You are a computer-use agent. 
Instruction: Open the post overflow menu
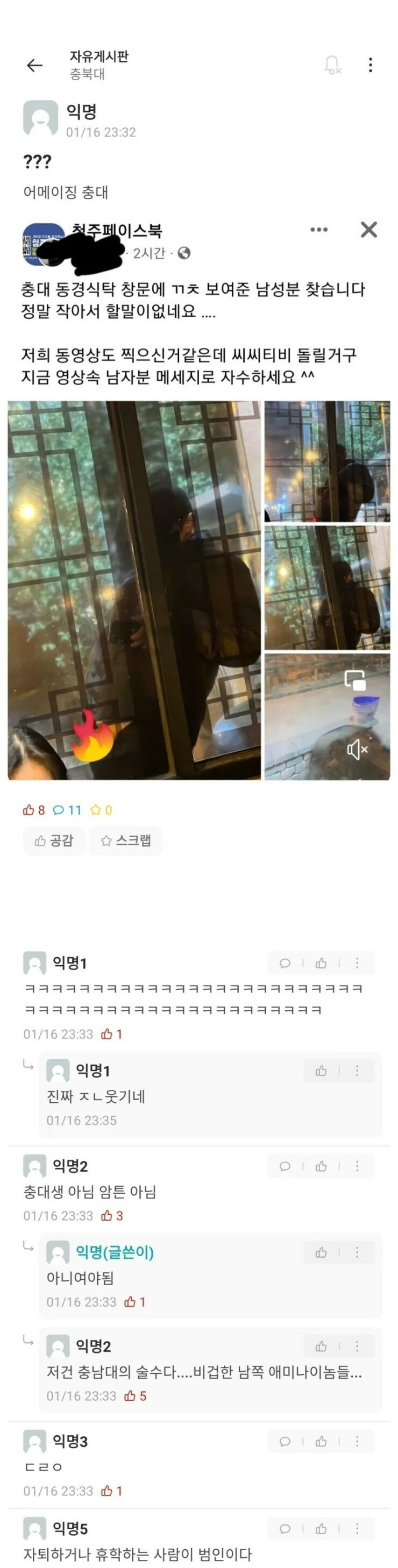coord(370,65)
